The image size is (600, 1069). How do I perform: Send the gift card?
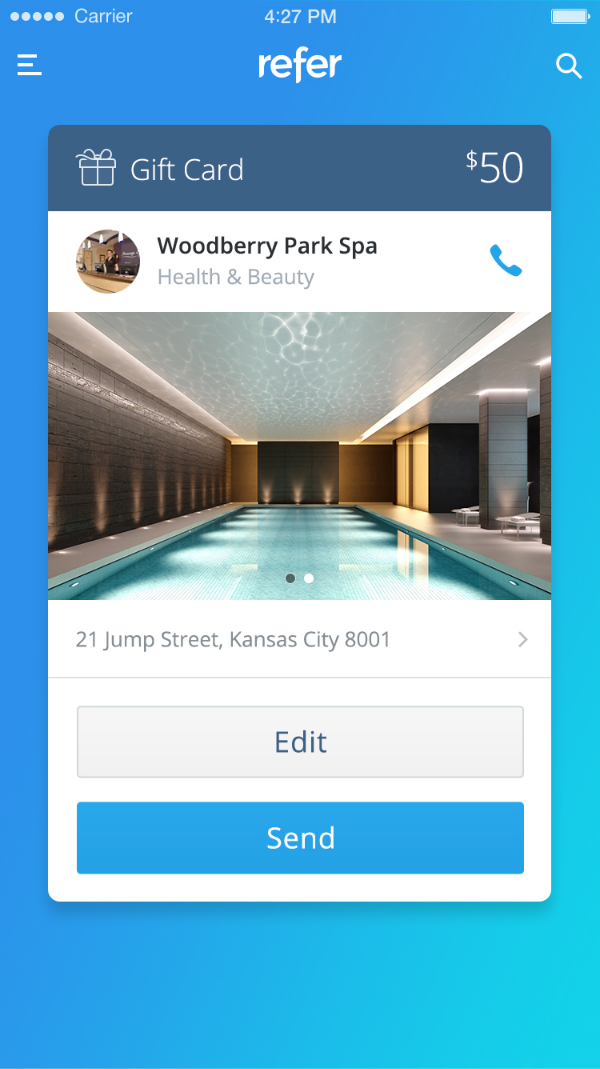click(300, 838)
